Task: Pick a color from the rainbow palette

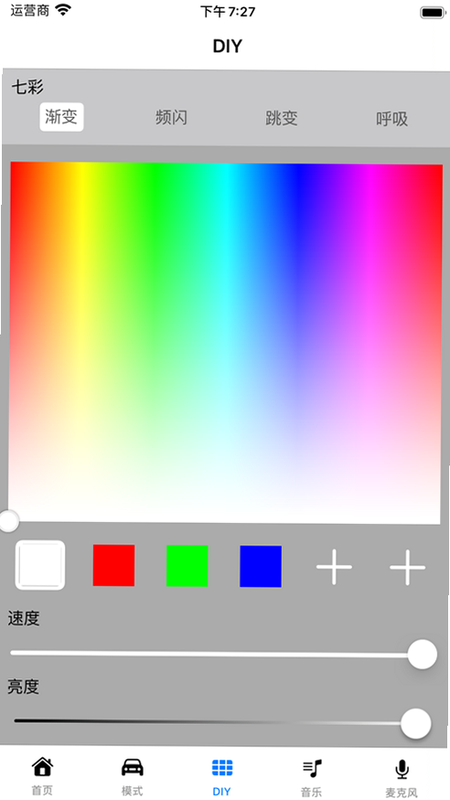Action: (x=225, y=343)
